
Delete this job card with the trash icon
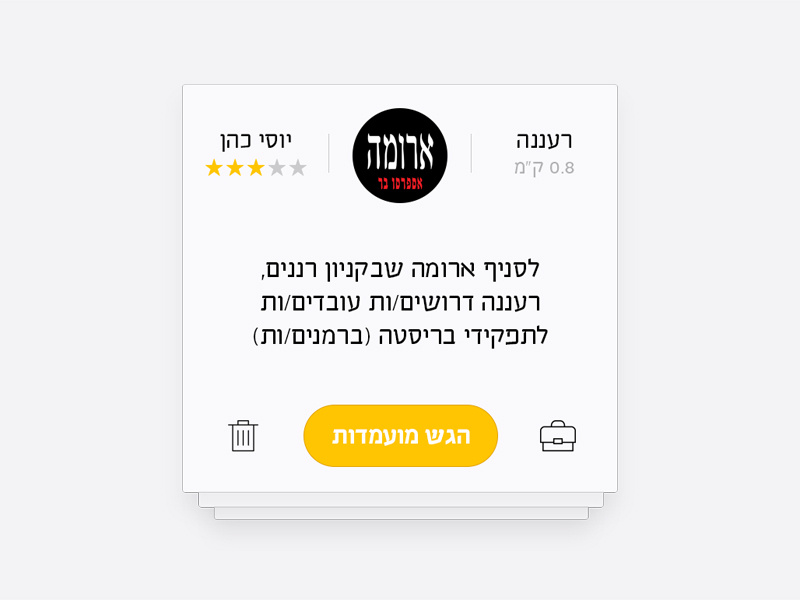(x=243, y=436)
